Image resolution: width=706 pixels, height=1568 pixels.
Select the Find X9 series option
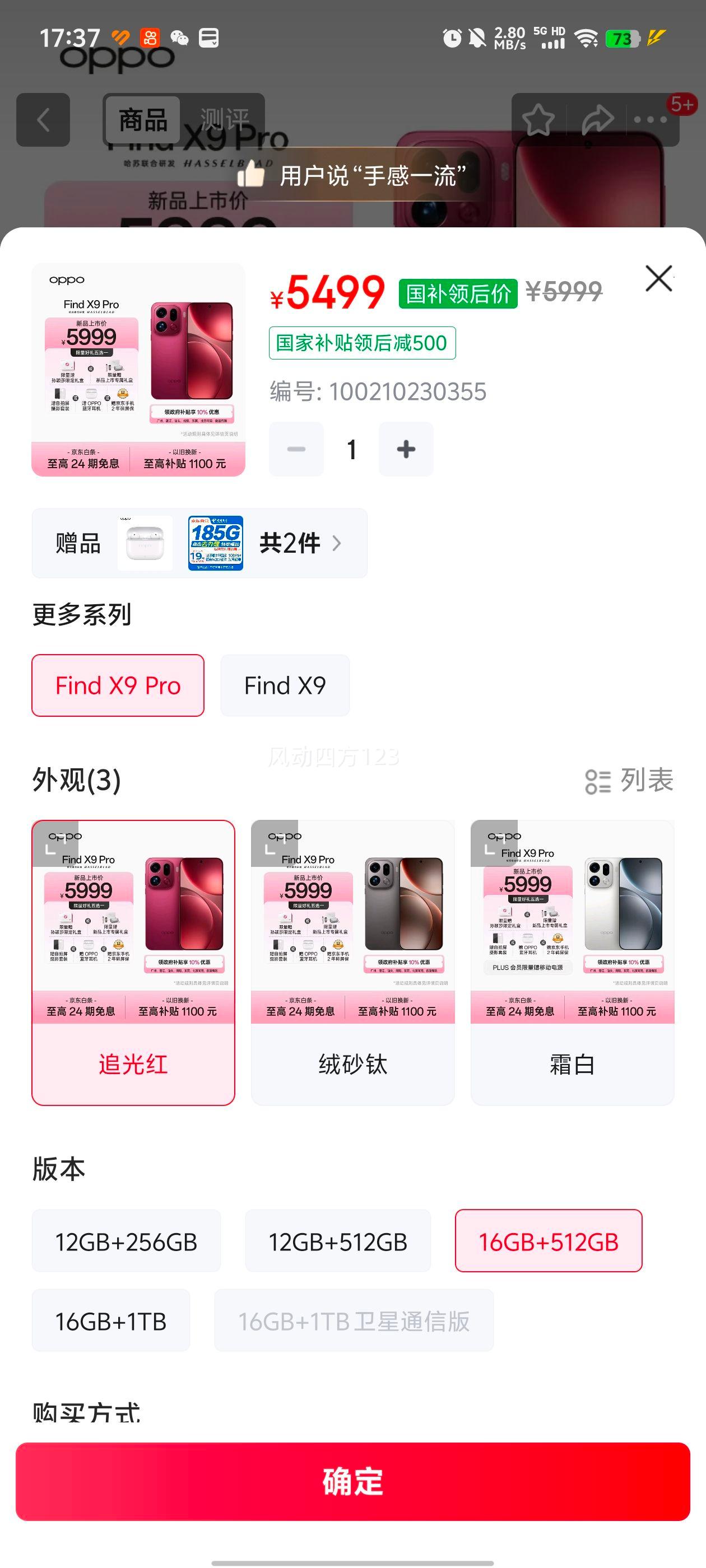[x=285, y=685]
